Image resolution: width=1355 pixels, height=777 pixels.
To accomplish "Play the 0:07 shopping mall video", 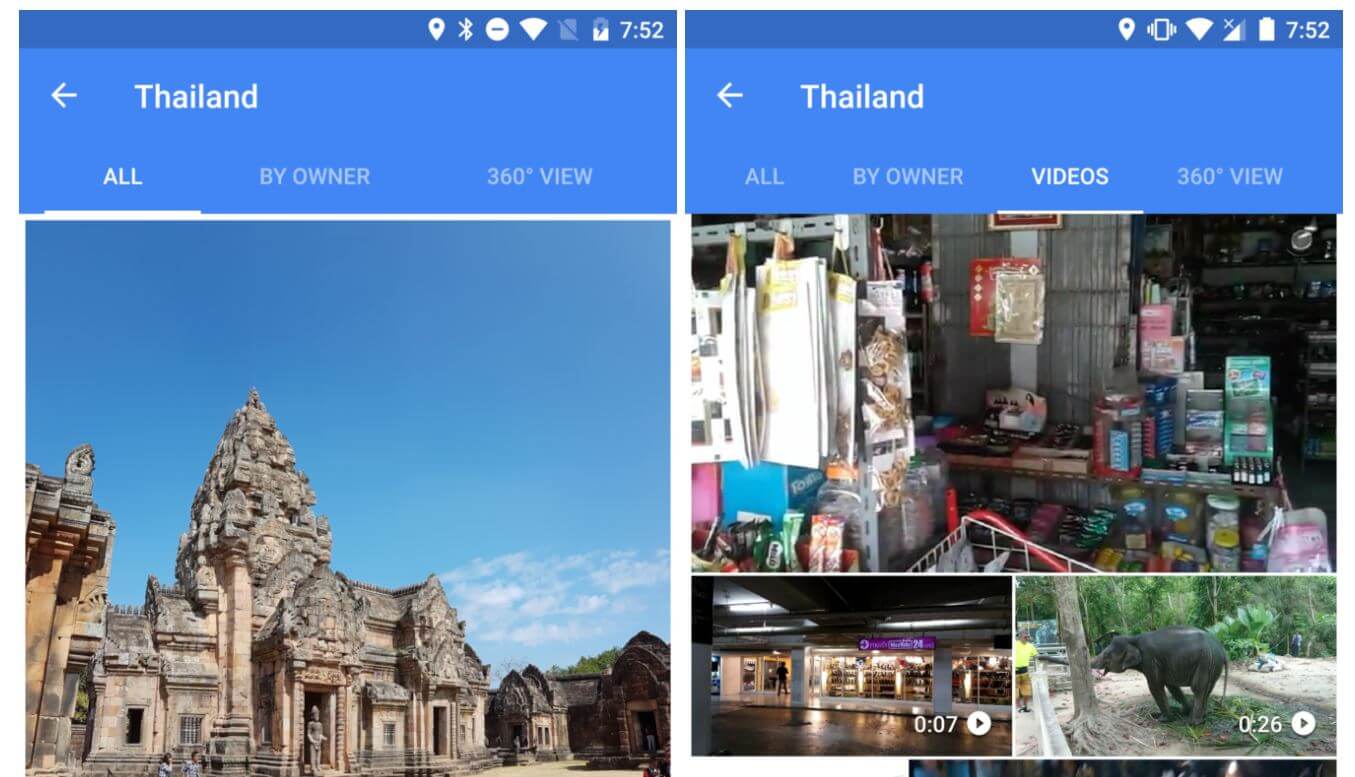I will [851, 665].
